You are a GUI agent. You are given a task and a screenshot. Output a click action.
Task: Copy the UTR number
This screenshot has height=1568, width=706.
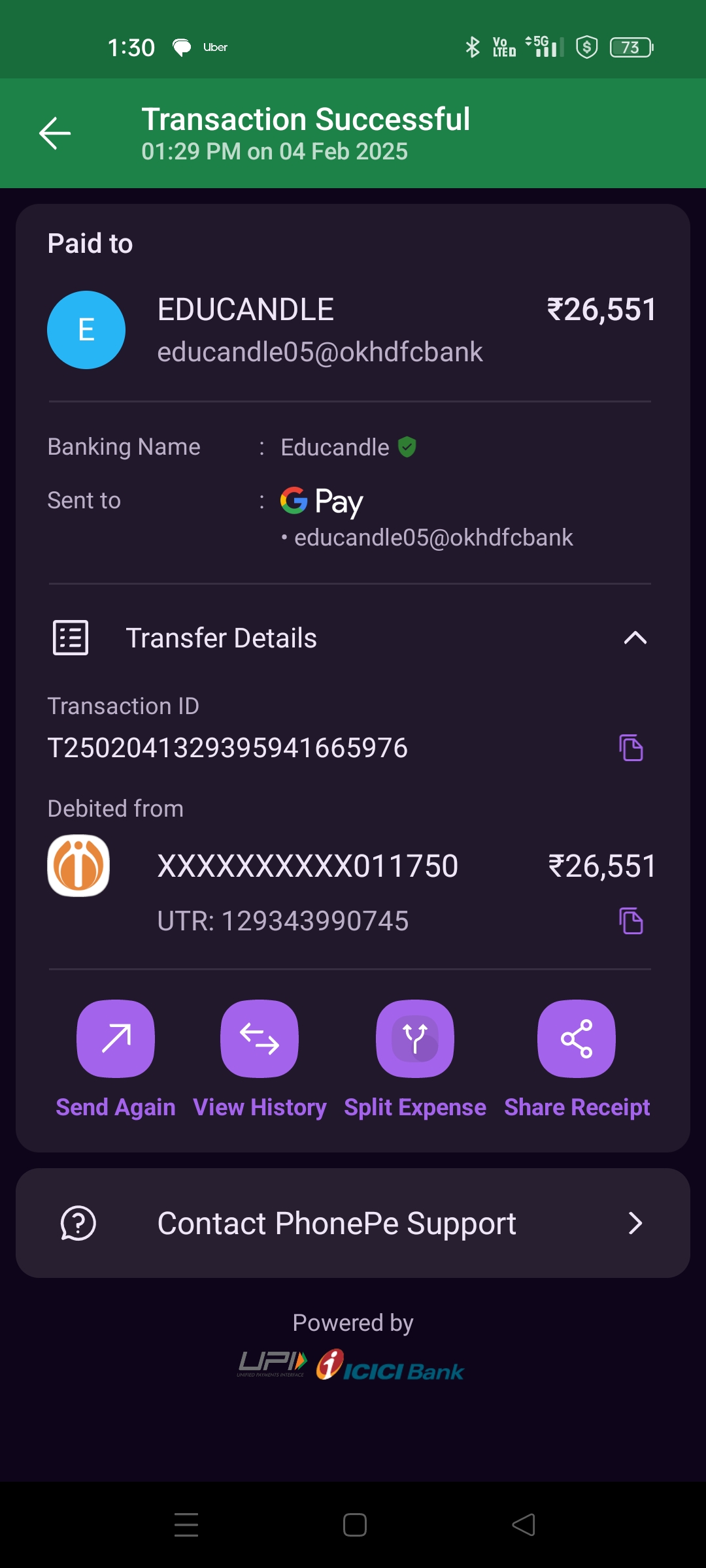click(631, 921)
